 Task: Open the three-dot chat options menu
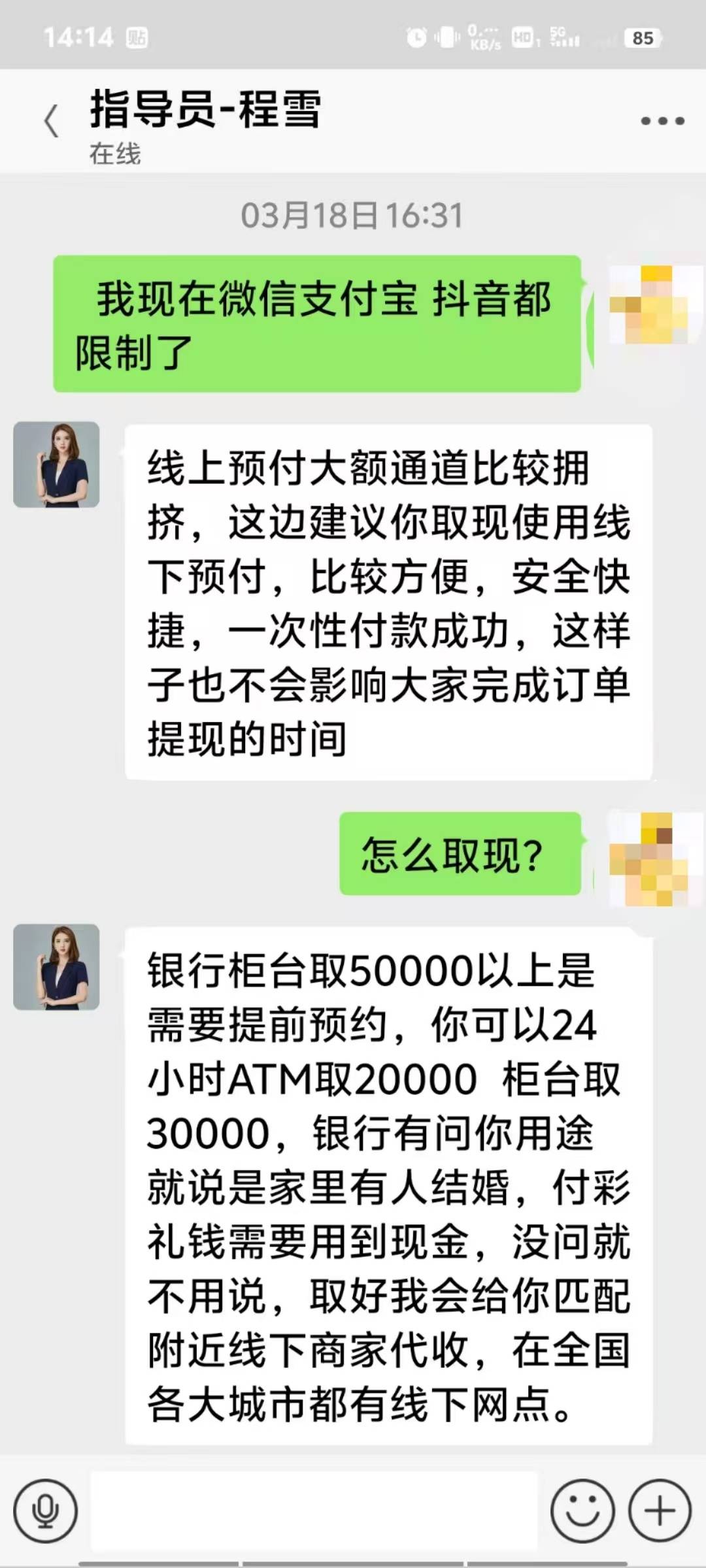coord(662,121)
